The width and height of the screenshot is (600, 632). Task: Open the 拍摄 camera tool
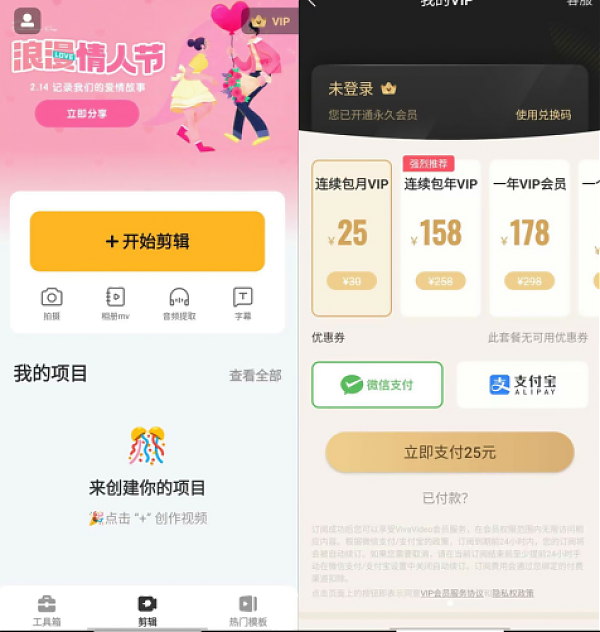pyautogui.click(x=52, y=302)
